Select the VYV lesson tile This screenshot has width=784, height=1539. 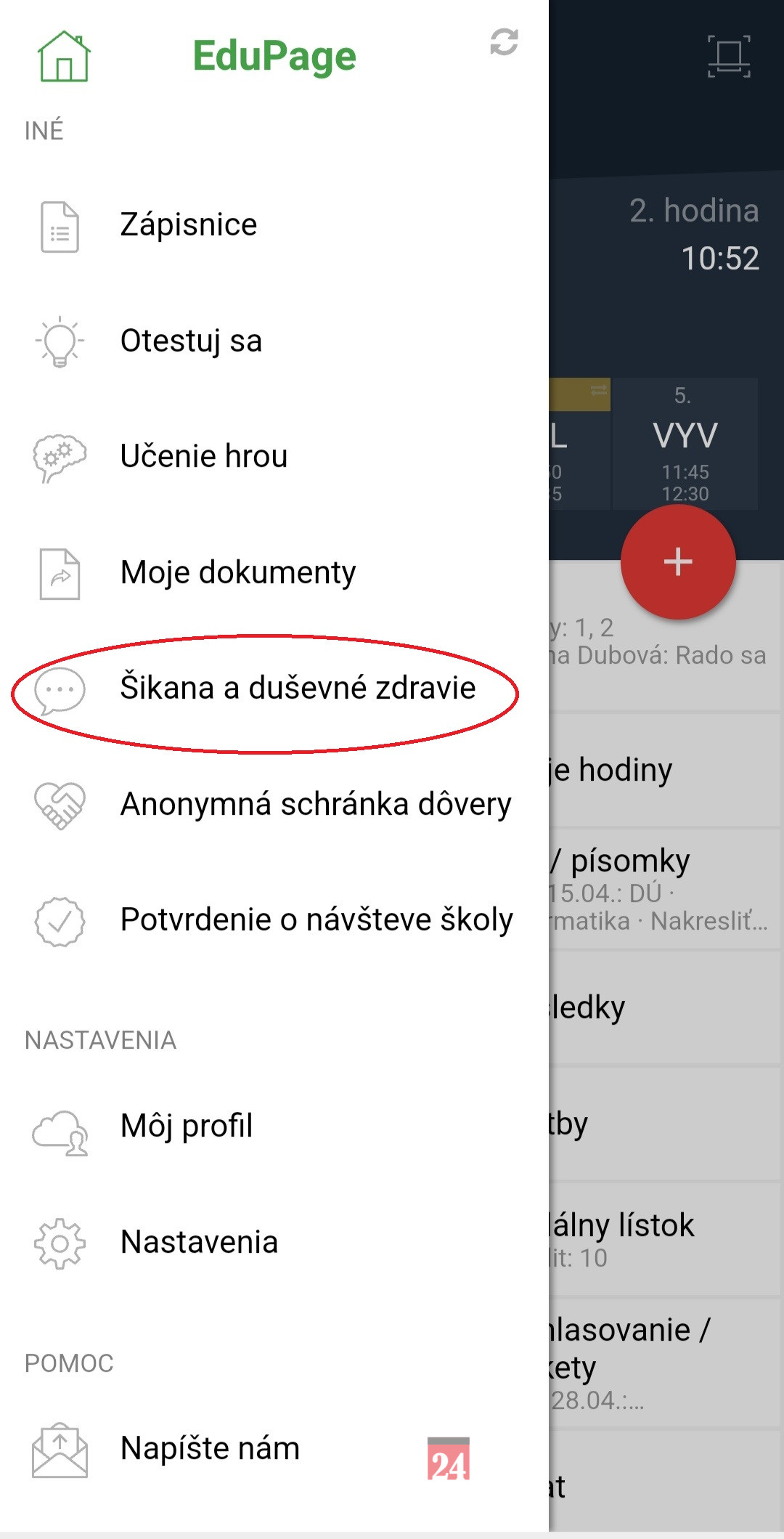point(685,443)
